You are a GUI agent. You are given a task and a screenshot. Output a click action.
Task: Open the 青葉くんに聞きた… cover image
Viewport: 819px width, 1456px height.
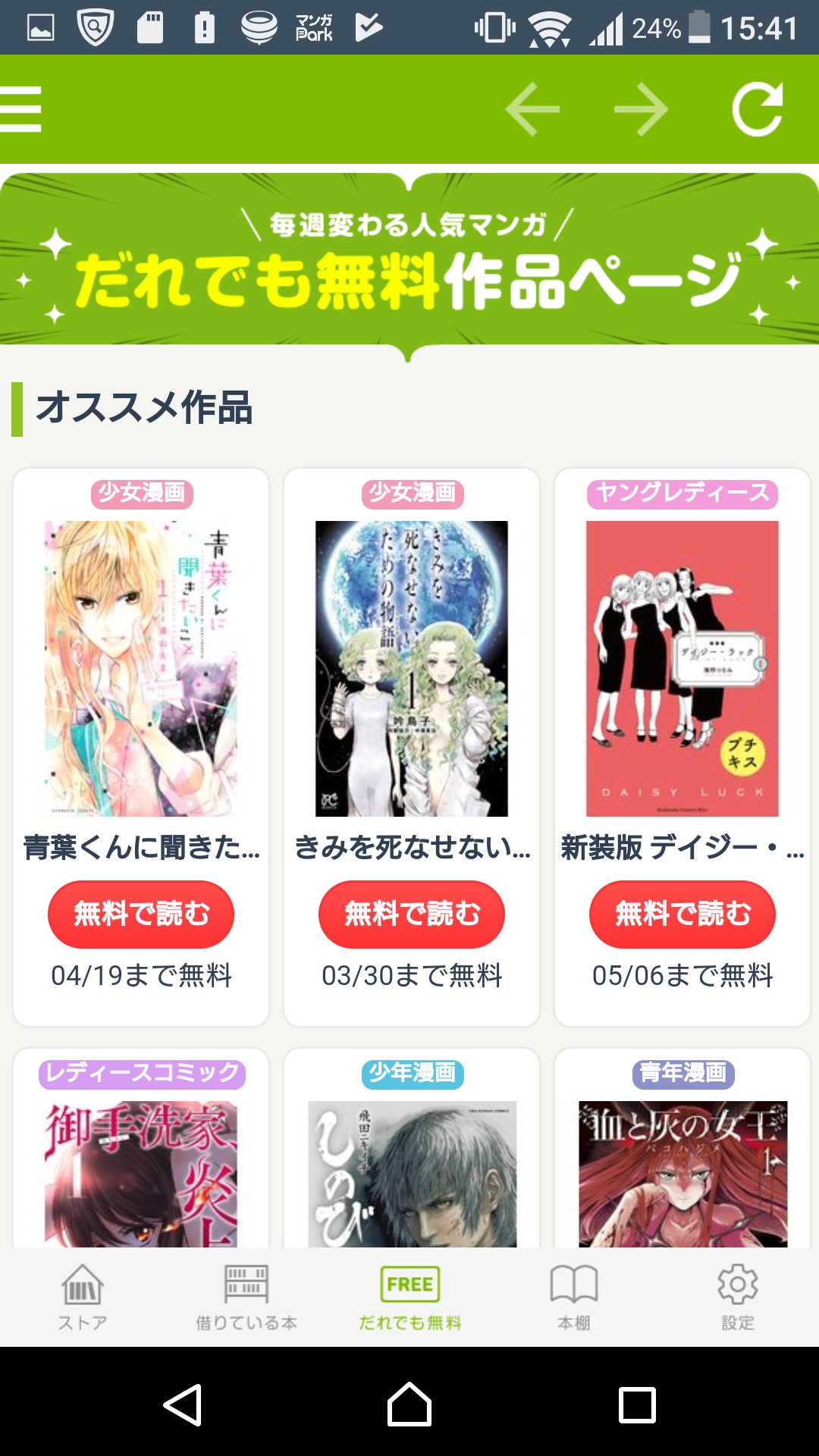pyautogui.click(x=141, y=668)
